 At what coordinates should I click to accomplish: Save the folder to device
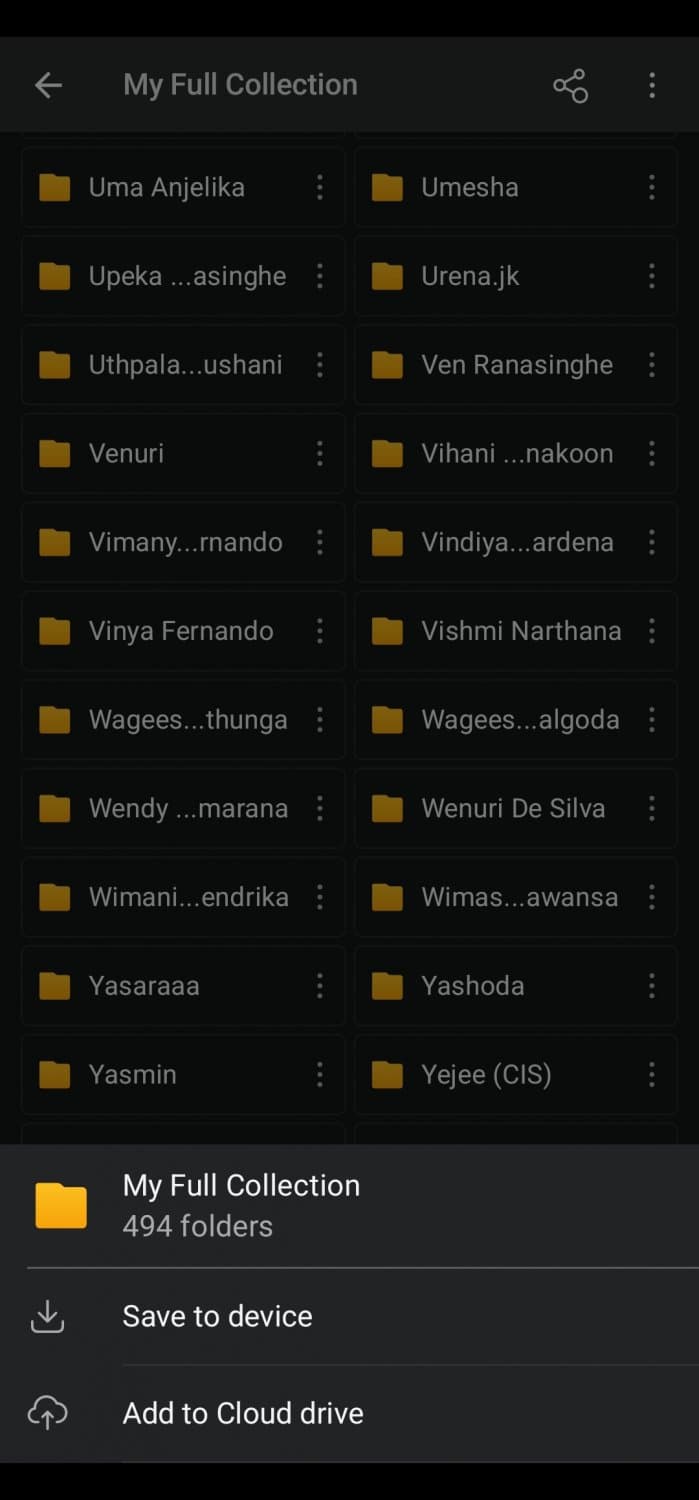click(217, 1316)
